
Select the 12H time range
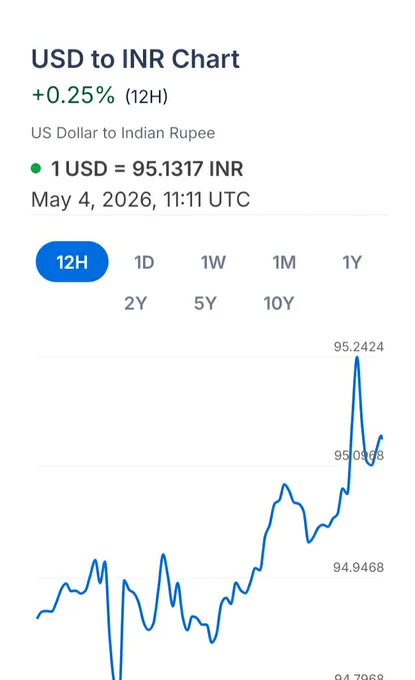(72, 262)
